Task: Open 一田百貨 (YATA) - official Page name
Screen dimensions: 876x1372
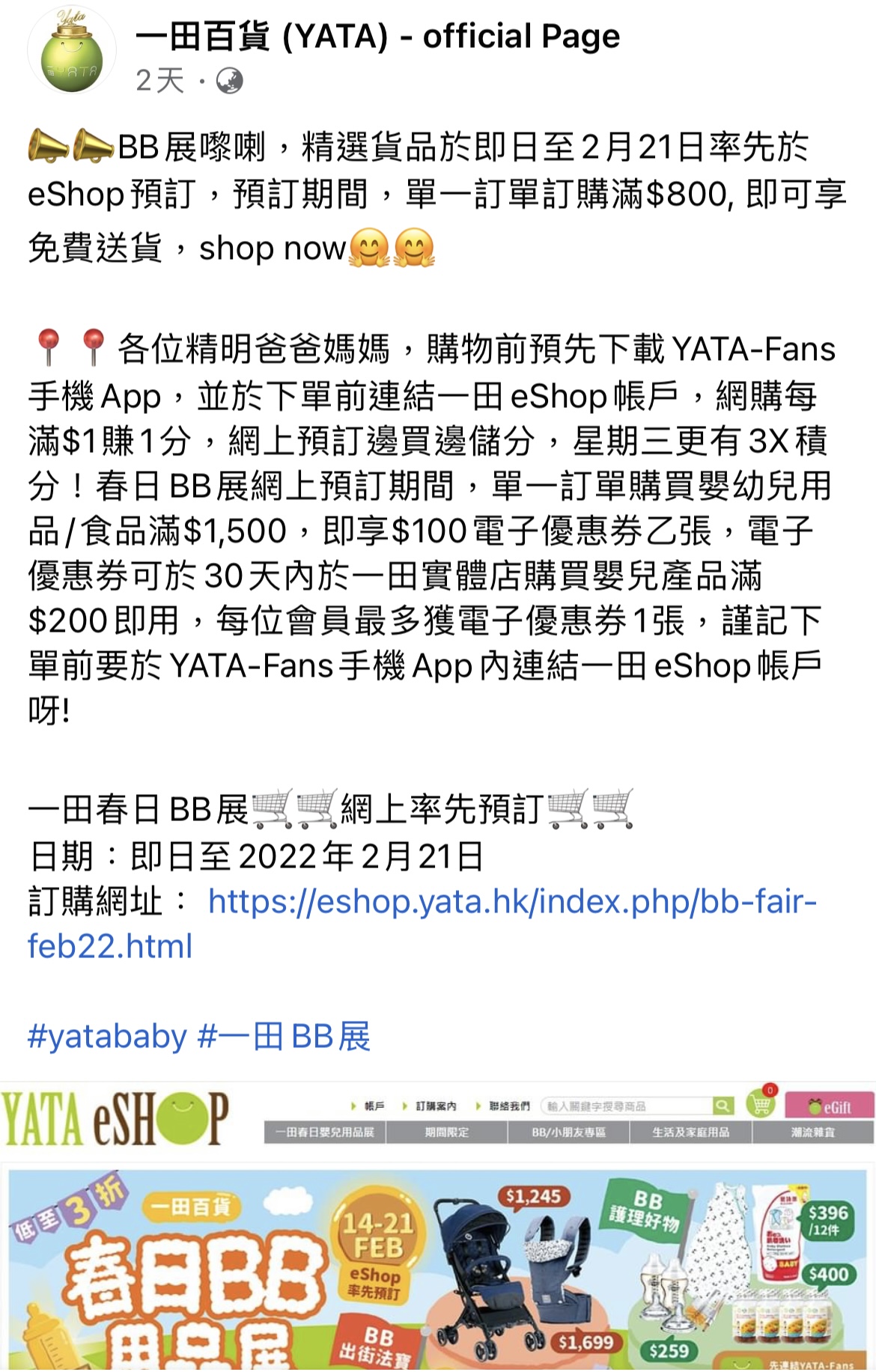Action: (377, 36)
